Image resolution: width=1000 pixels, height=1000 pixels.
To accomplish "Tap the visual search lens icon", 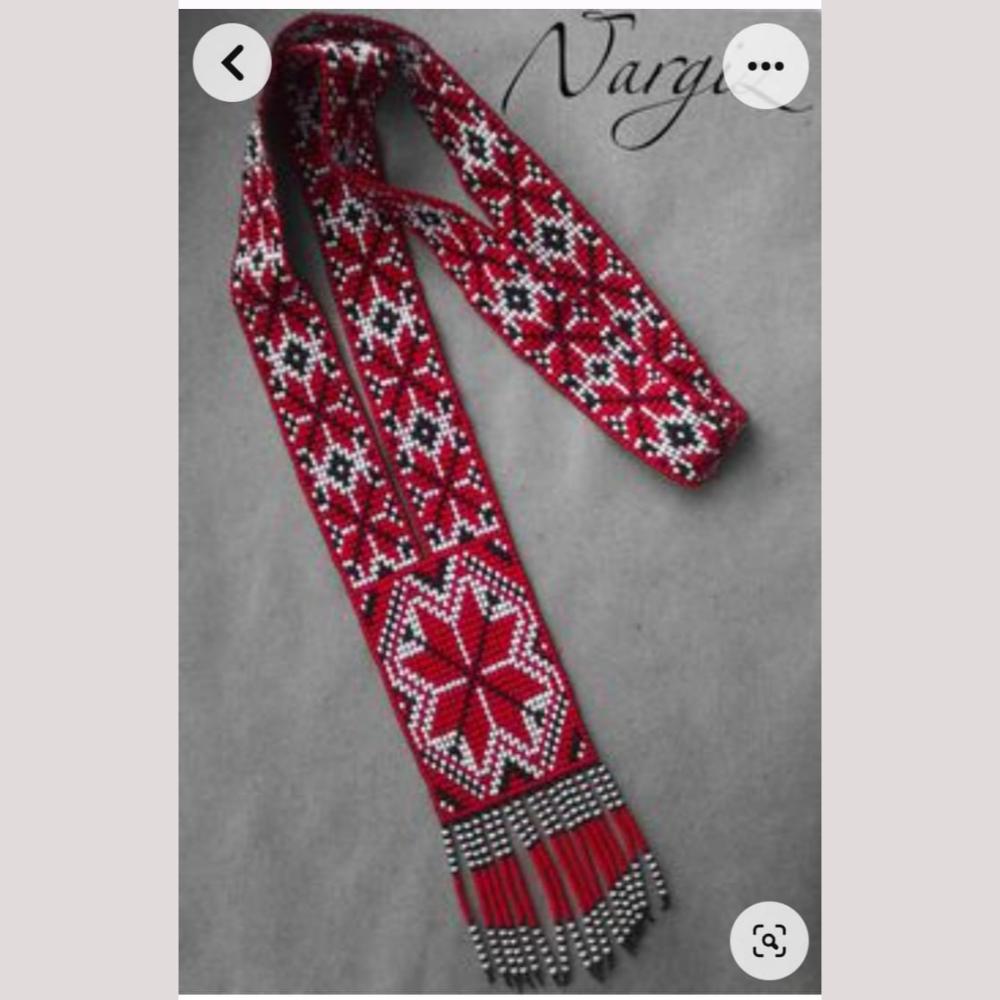I will point(769,940).
